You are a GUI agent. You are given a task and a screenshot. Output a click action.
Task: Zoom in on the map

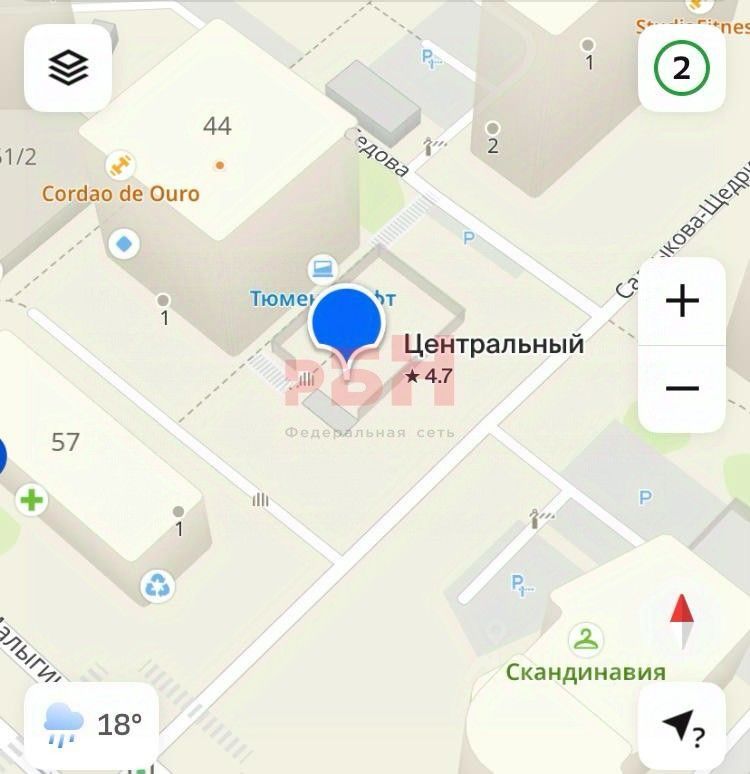click(x=682, y=301)
